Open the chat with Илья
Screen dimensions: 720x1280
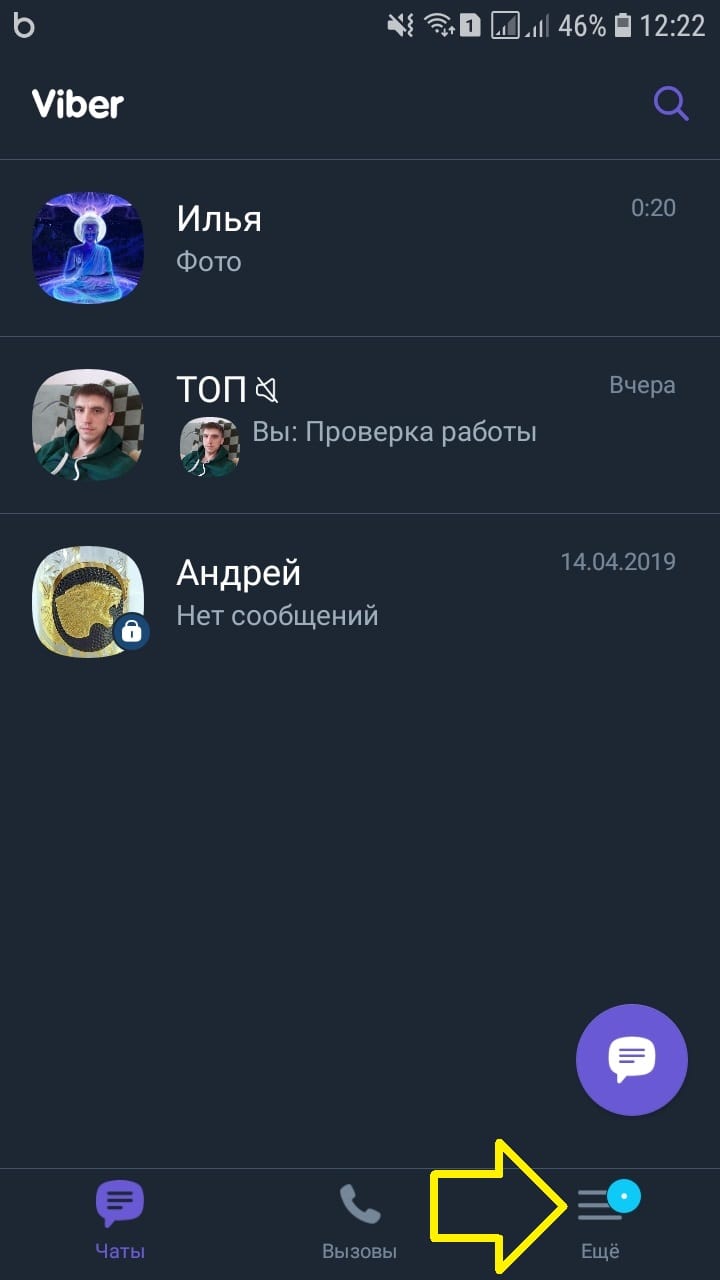360,248
